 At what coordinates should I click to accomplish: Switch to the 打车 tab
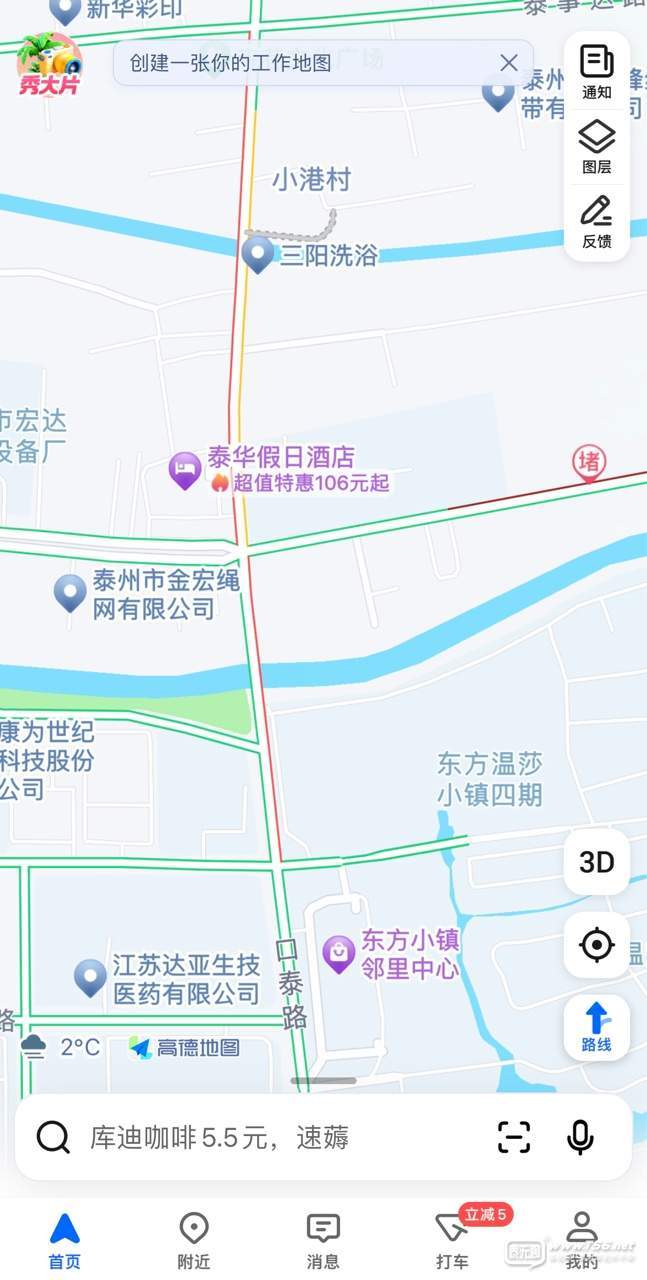pyautogui.click(x=452, y=1240)
